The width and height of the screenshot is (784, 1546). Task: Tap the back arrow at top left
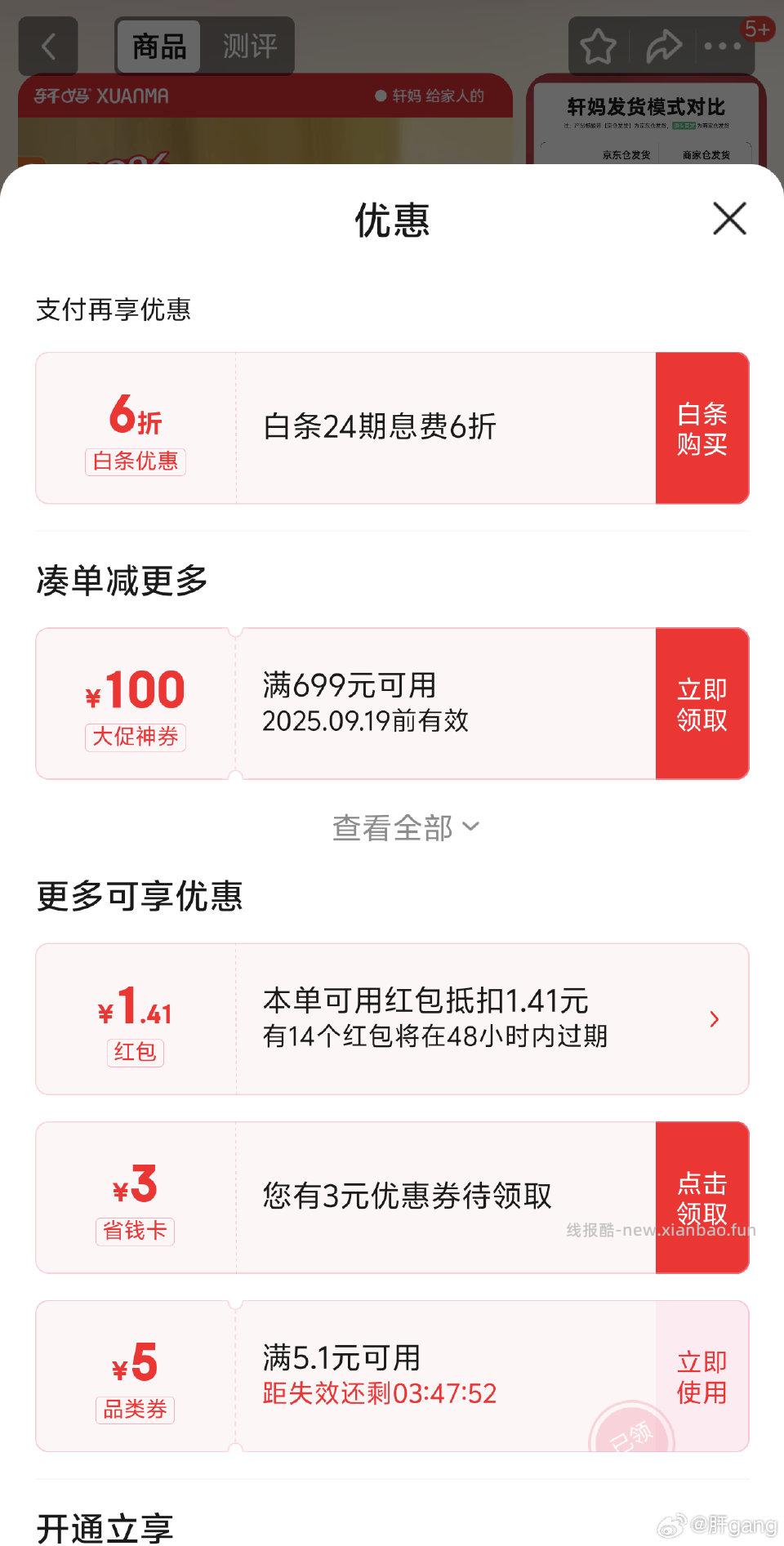47,47
